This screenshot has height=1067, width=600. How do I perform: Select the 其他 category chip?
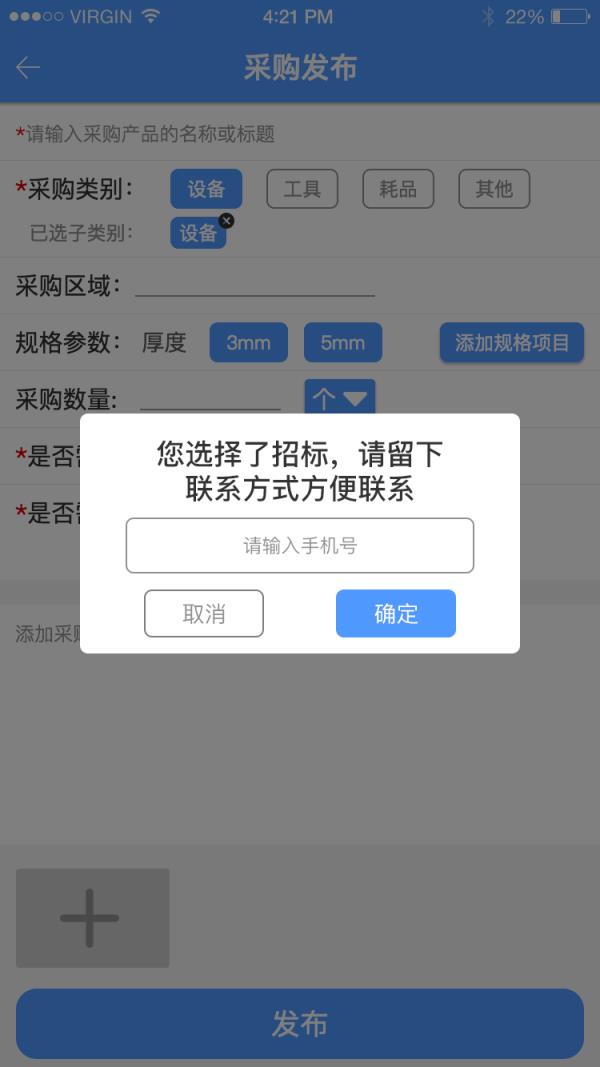494,189
